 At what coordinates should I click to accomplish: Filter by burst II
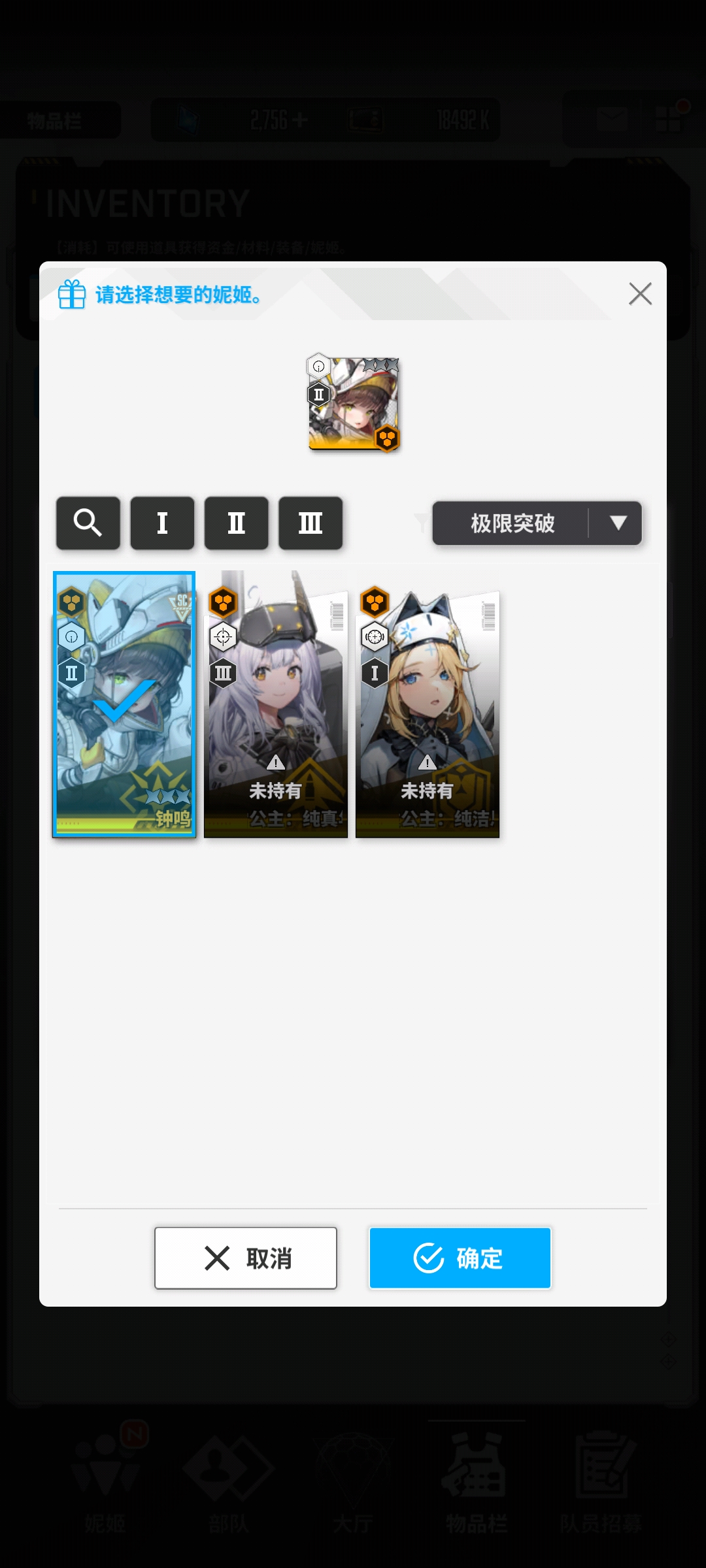pos(236,523)
